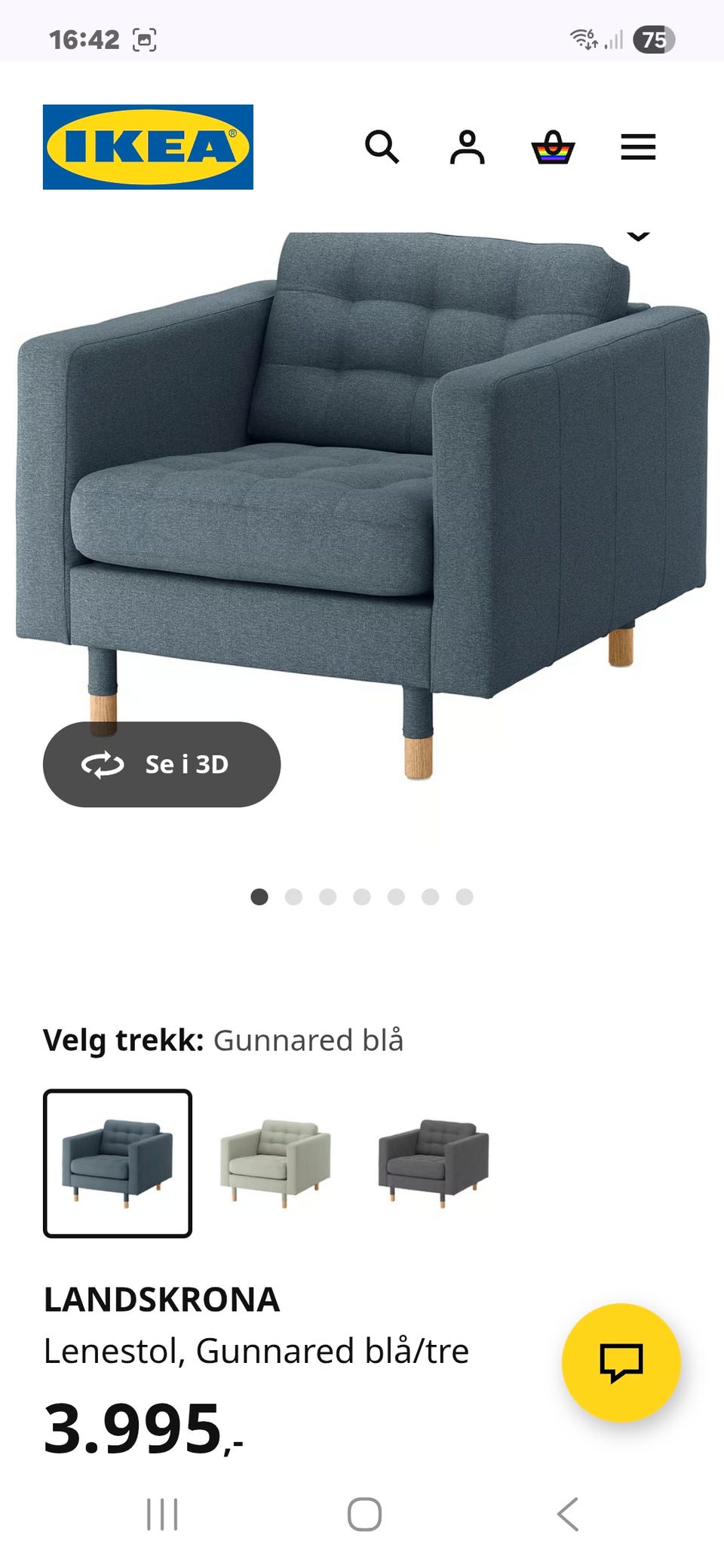Open the shopping basket
Screen dimensions: 724x1568
pyautogui.click(x=554, y=147)
